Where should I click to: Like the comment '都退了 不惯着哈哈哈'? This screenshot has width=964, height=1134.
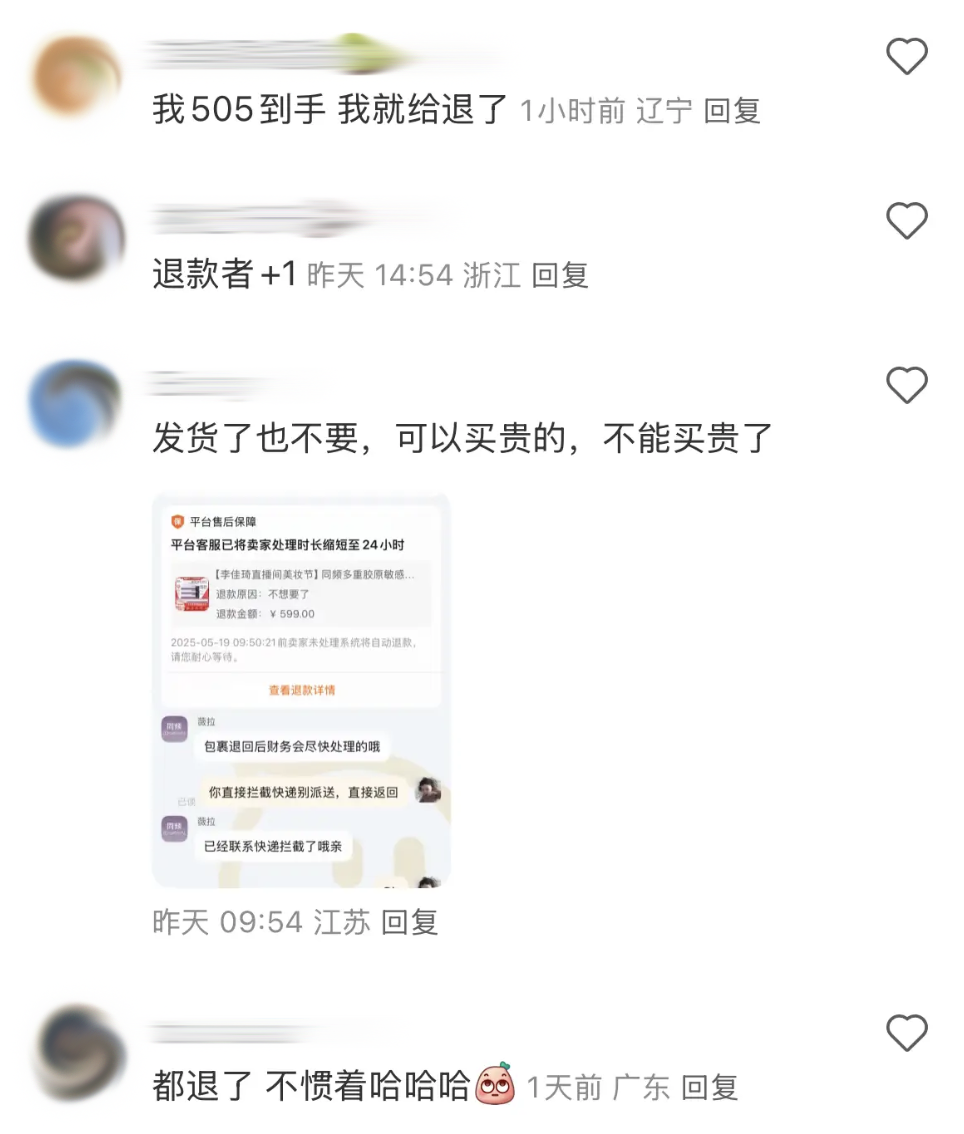pyautogui.click(x=907, y=1033)
